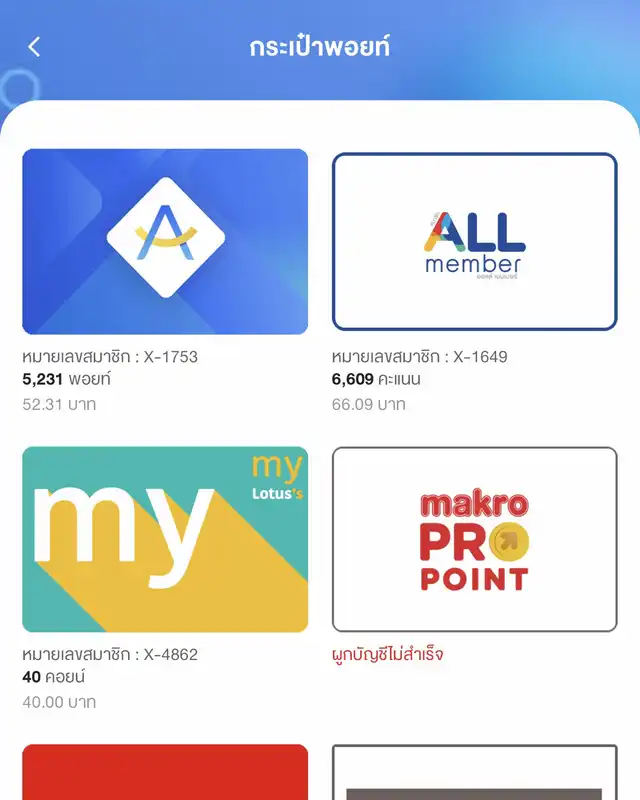Open the red card at the bottom

[x=165, y=772]
